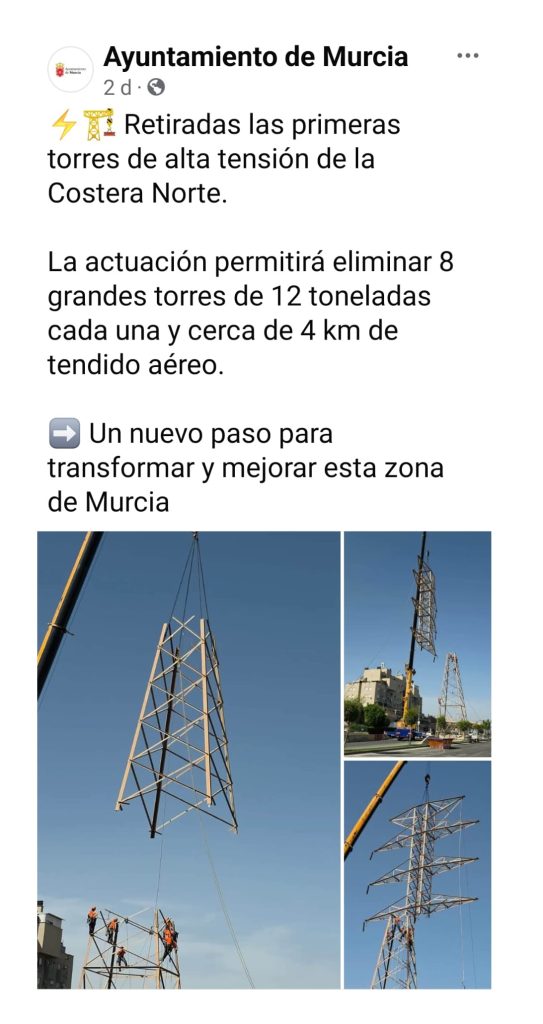Open the post's three-dot options menu
The width and height of the screenshot is (543, 1024).
(x=467, y=56)
